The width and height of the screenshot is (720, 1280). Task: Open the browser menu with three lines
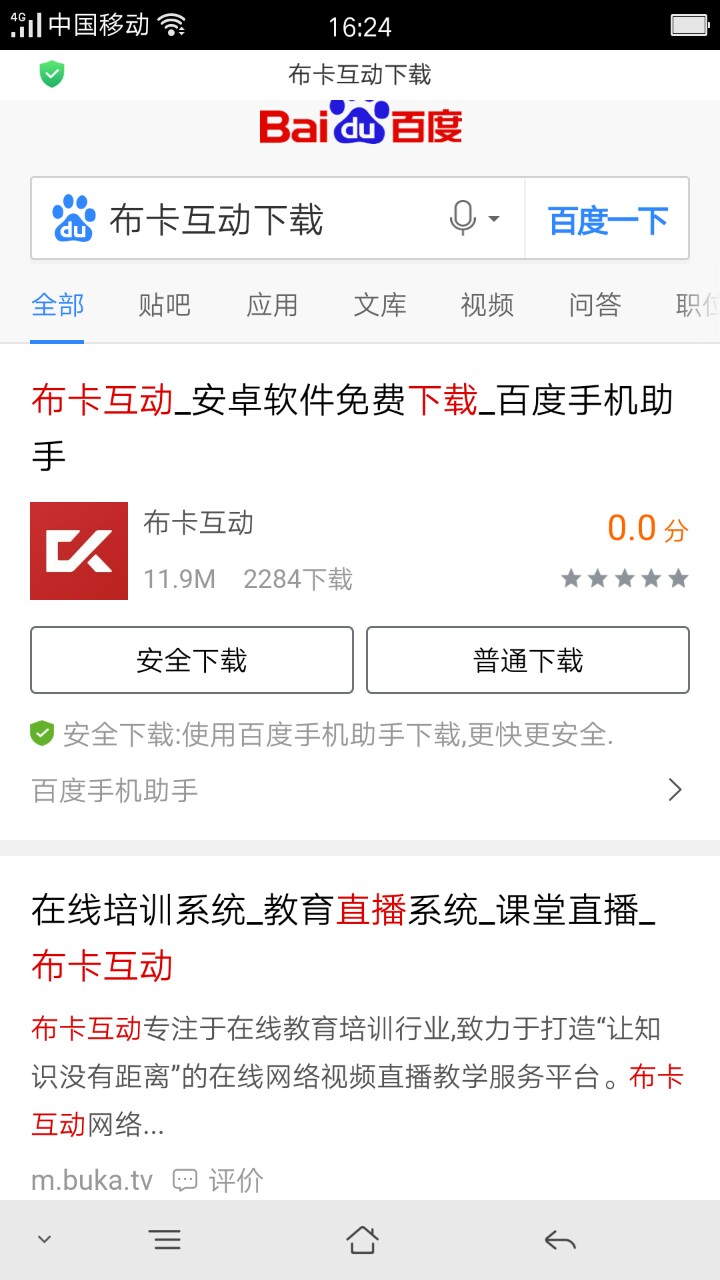pyautogui.click(x=167, y=1240)
